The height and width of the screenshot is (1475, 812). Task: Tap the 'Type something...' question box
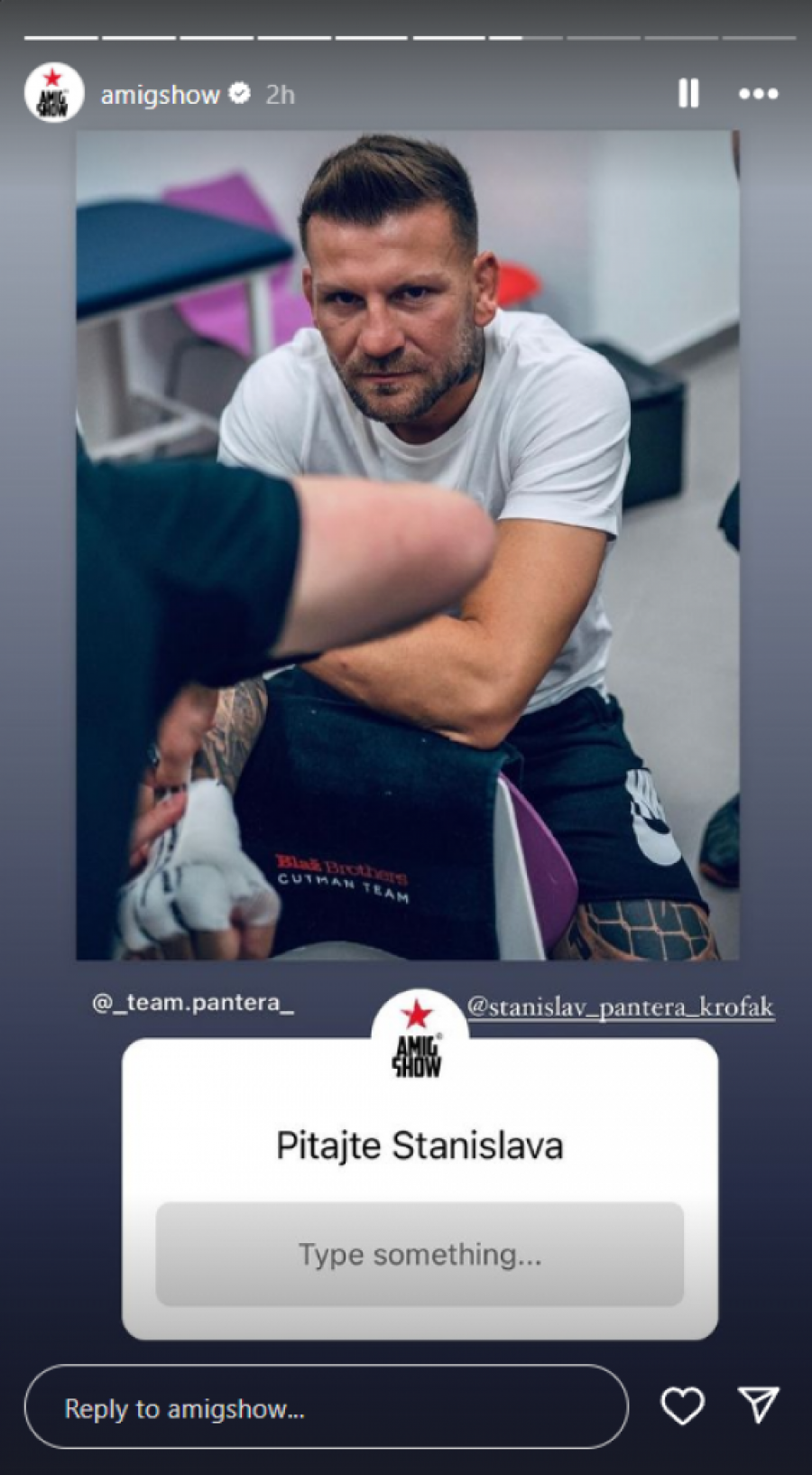420,1254
